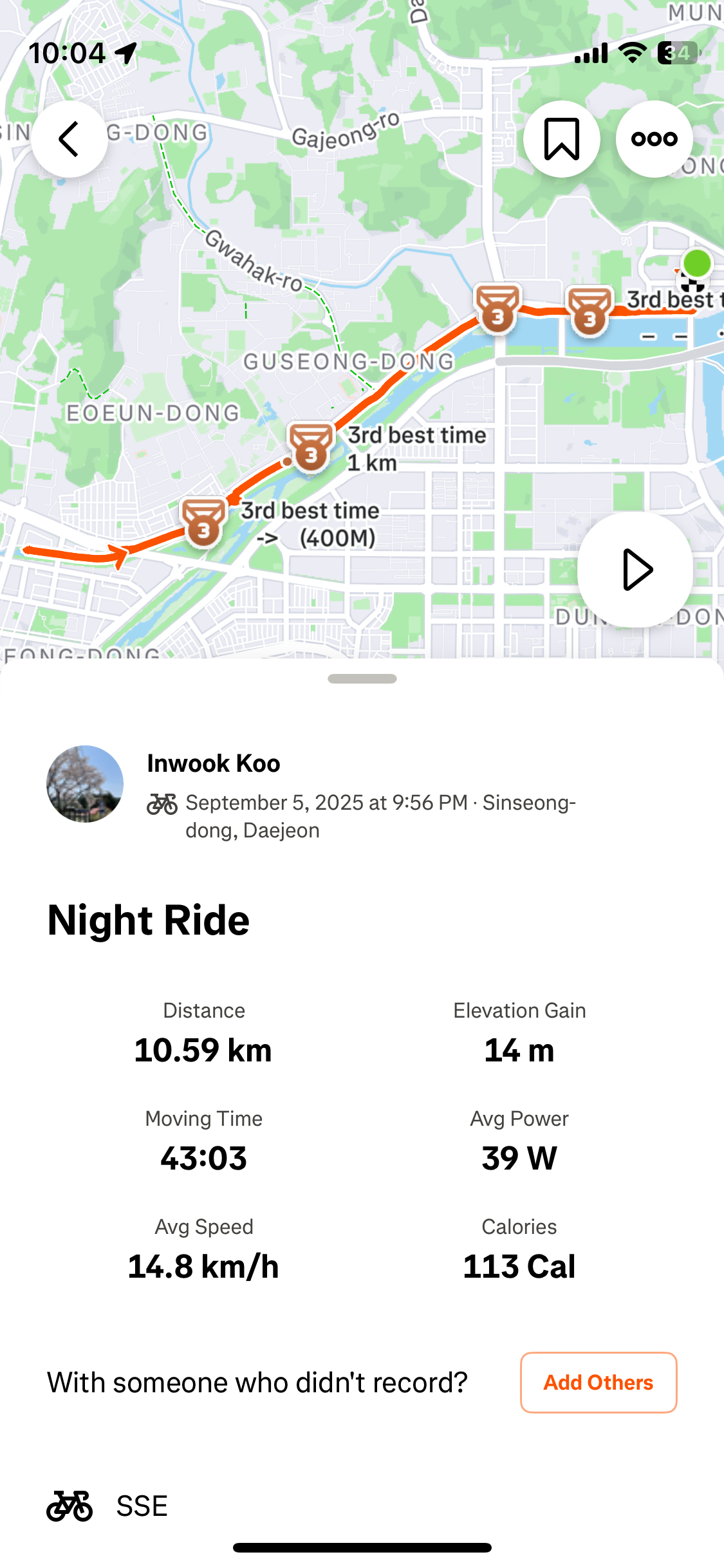Image resolution: width=724 pixels, height=1568 pixels.
Task: Bookmark this Night Ride activity
Action: tap(561, 139)
